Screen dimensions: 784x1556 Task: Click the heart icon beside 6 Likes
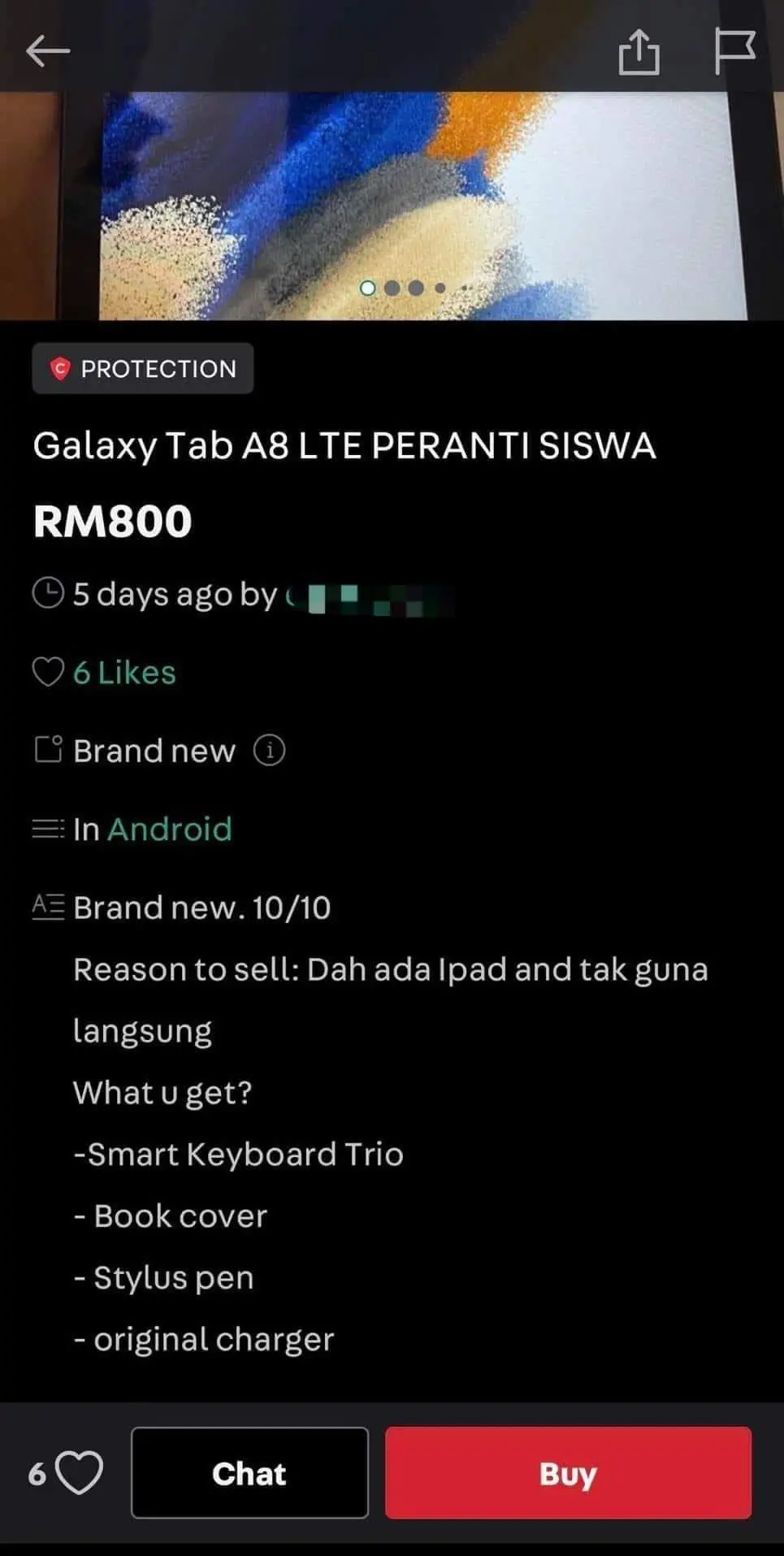coord(49,672)
